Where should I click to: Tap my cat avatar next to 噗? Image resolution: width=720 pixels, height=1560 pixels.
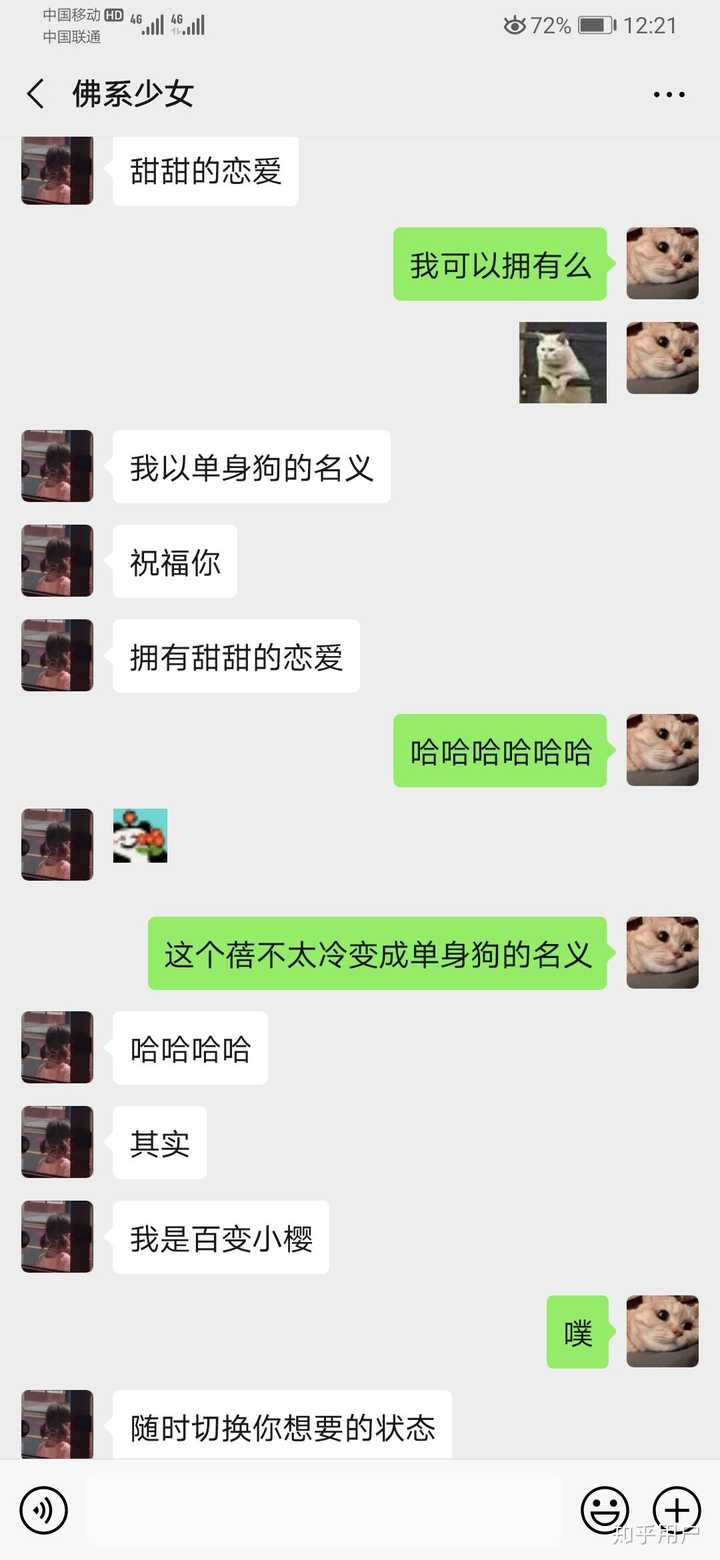662,1331
